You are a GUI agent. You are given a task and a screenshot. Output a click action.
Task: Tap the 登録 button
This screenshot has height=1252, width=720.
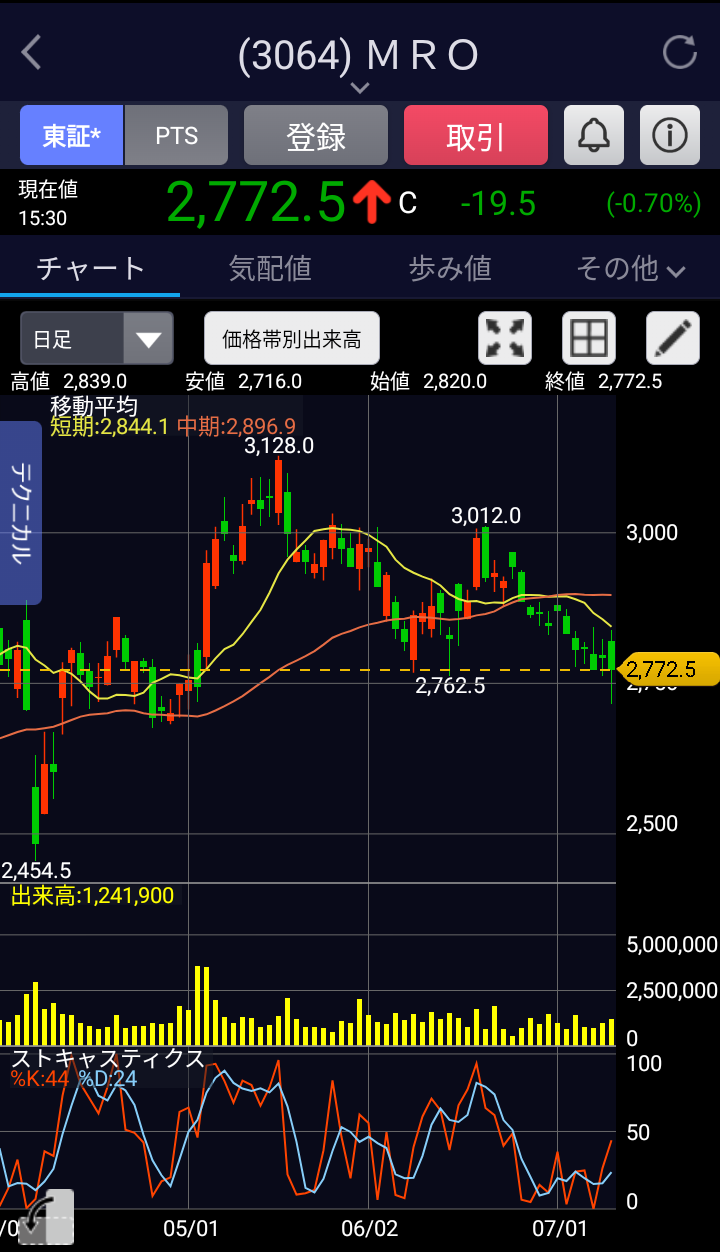click(x=316, y=136)
